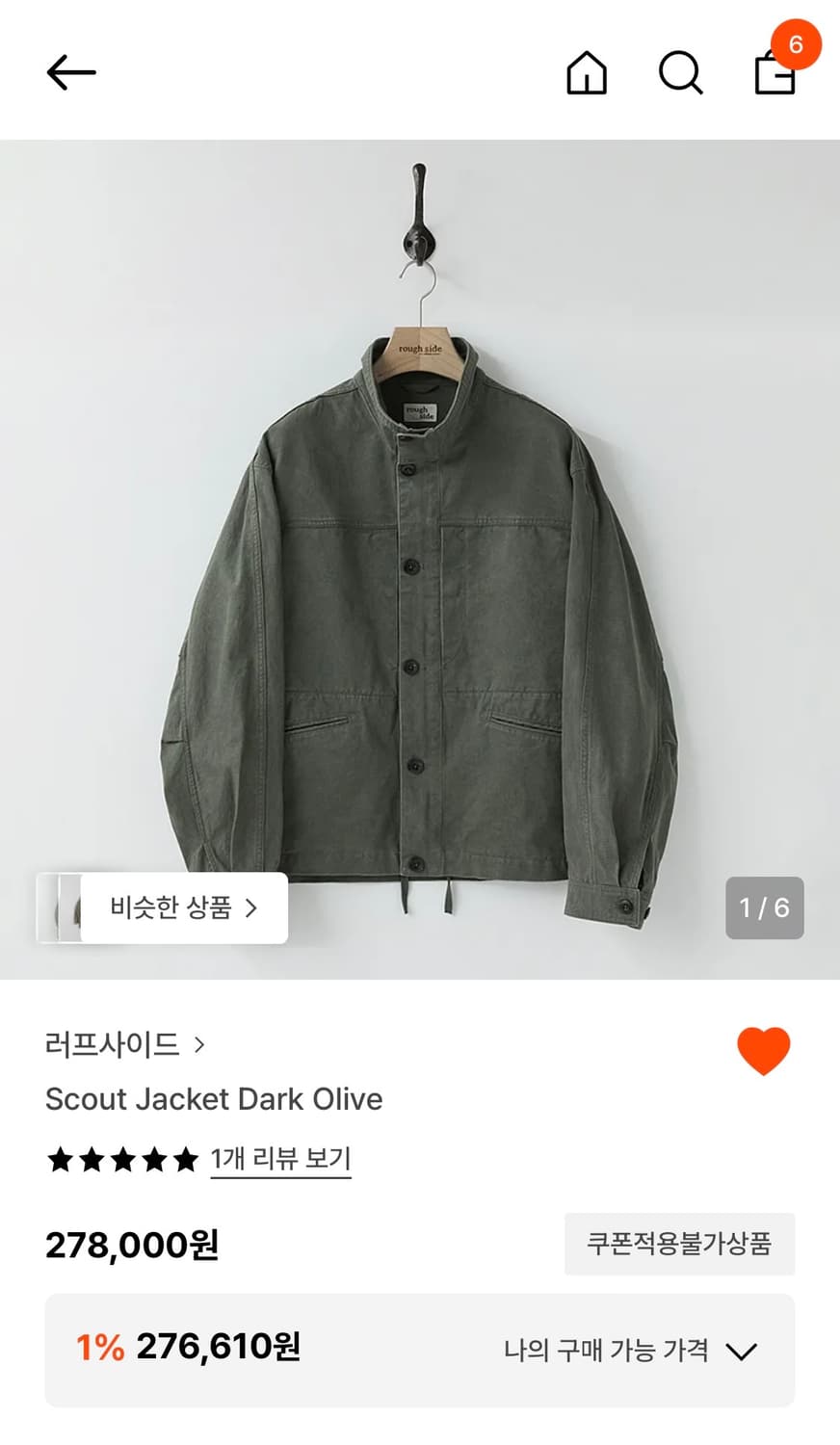Go back using the arrow icon
The image size is (840, 1445).
[71, 72]
